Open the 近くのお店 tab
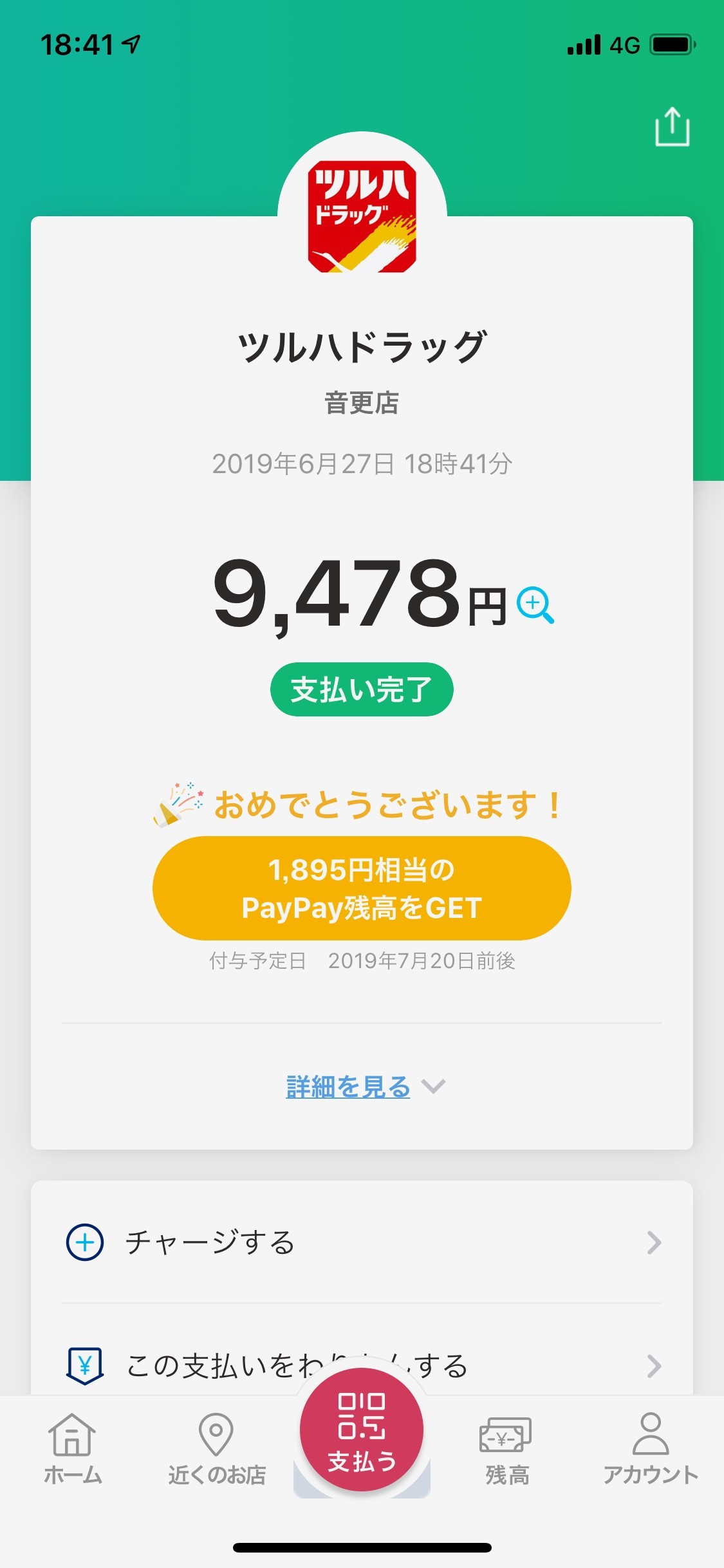The image size is (724, 1568). tap(217, 1445)
